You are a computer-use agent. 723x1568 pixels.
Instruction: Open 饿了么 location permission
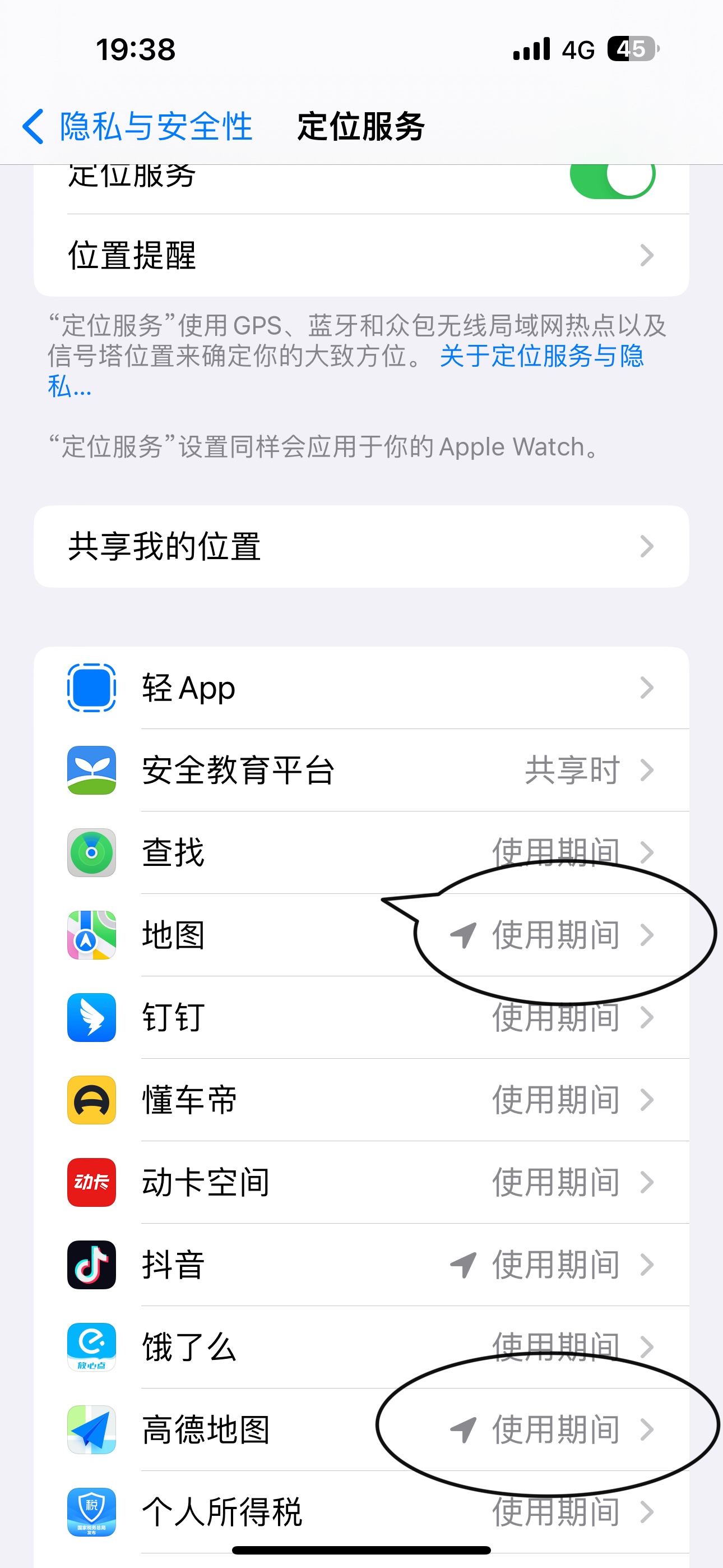point(361,1347)
